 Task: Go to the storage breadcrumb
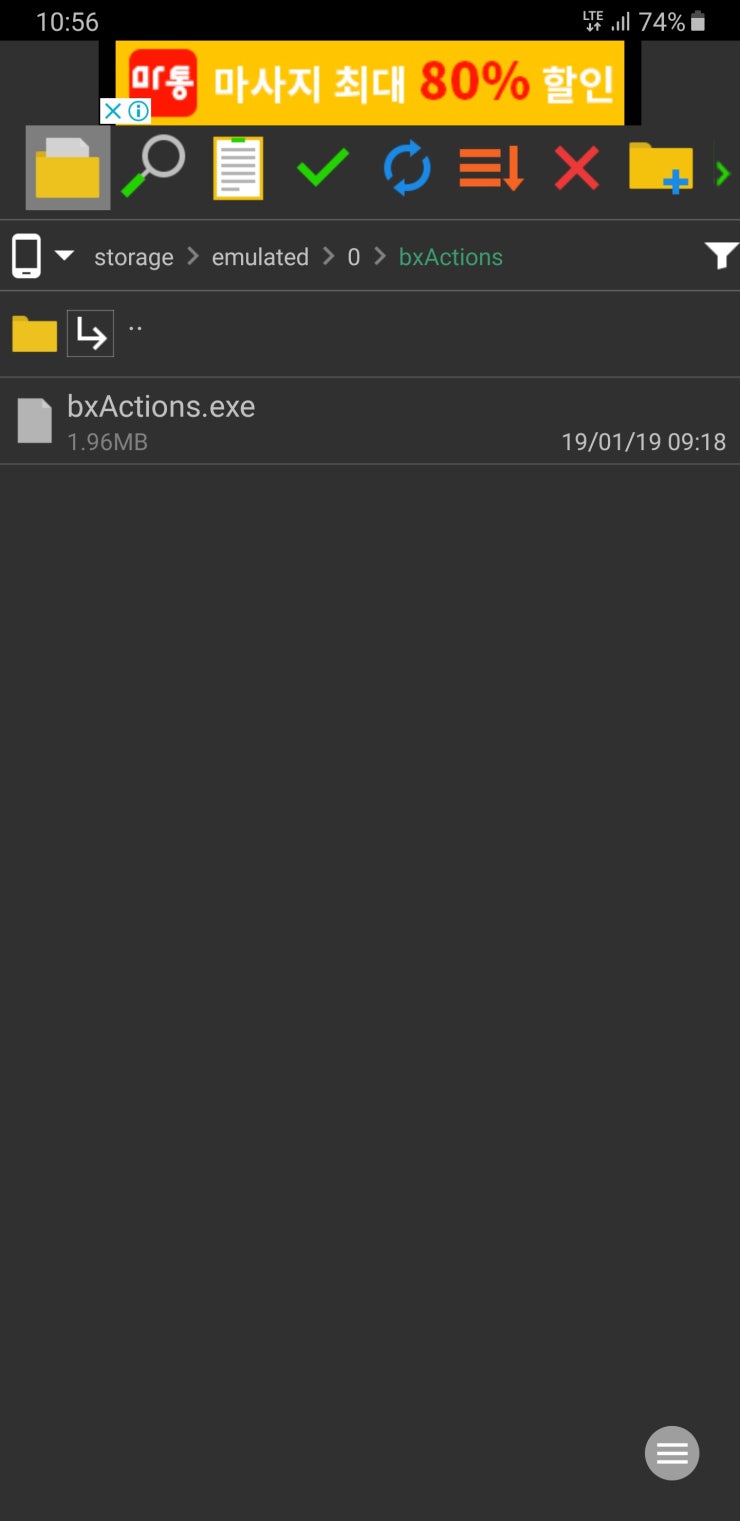click(x=133, y=257)
